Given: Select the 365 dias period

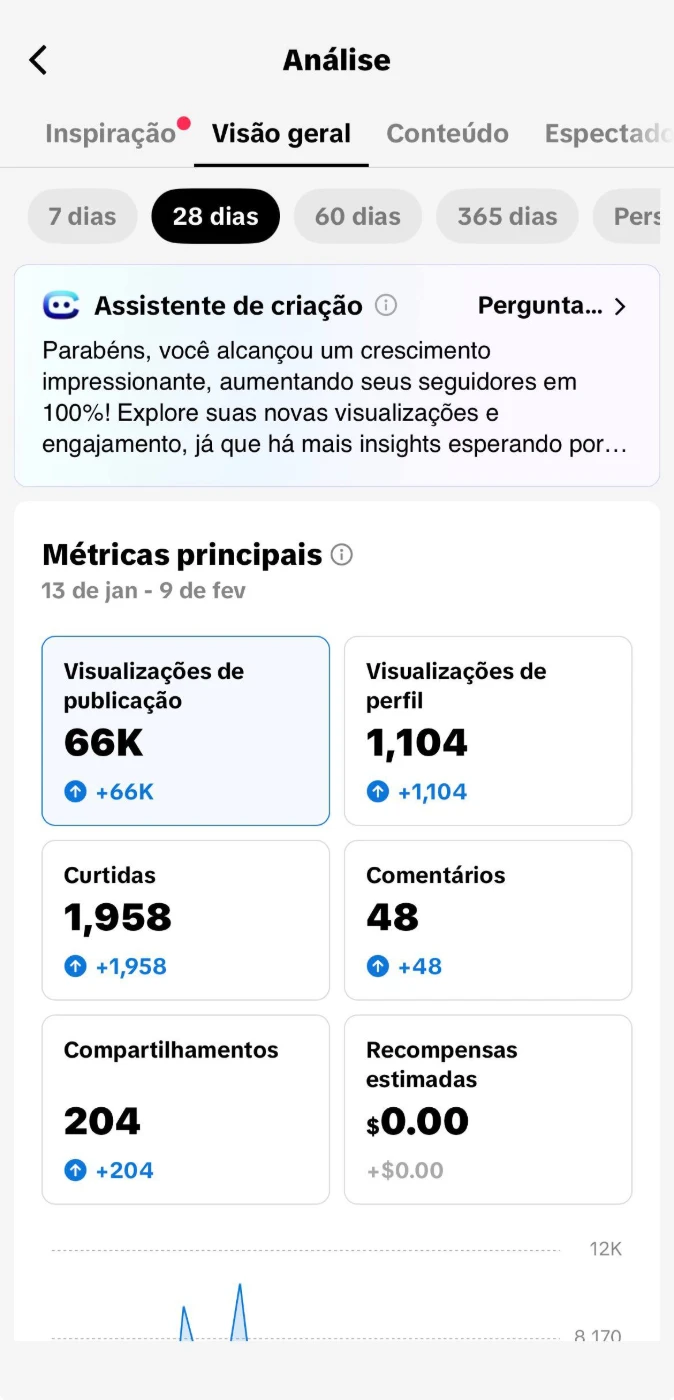Looking at the screenshot, I should [x=507, y=216].
